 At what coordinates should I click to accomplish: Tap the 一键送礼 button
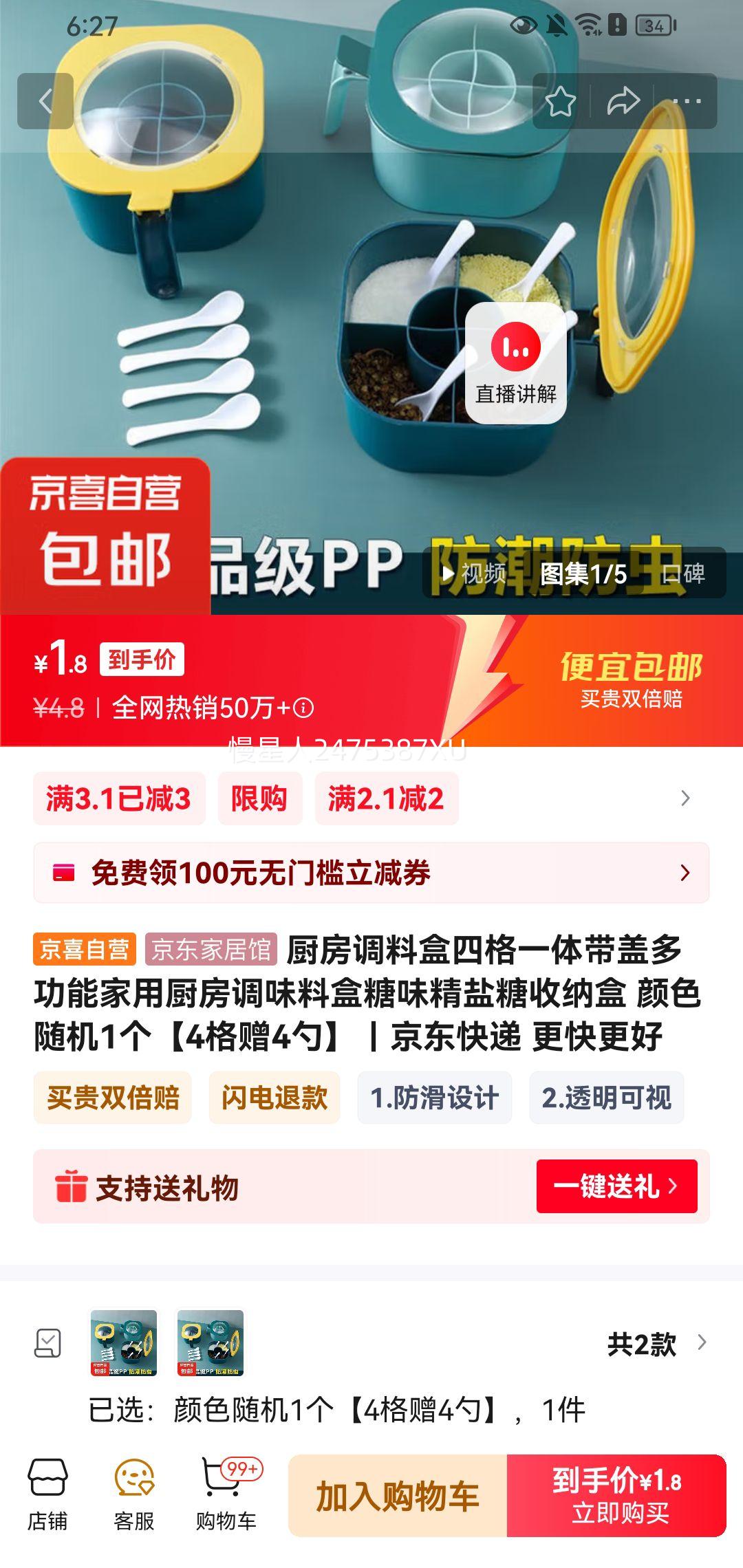(x=616, y=1186)
